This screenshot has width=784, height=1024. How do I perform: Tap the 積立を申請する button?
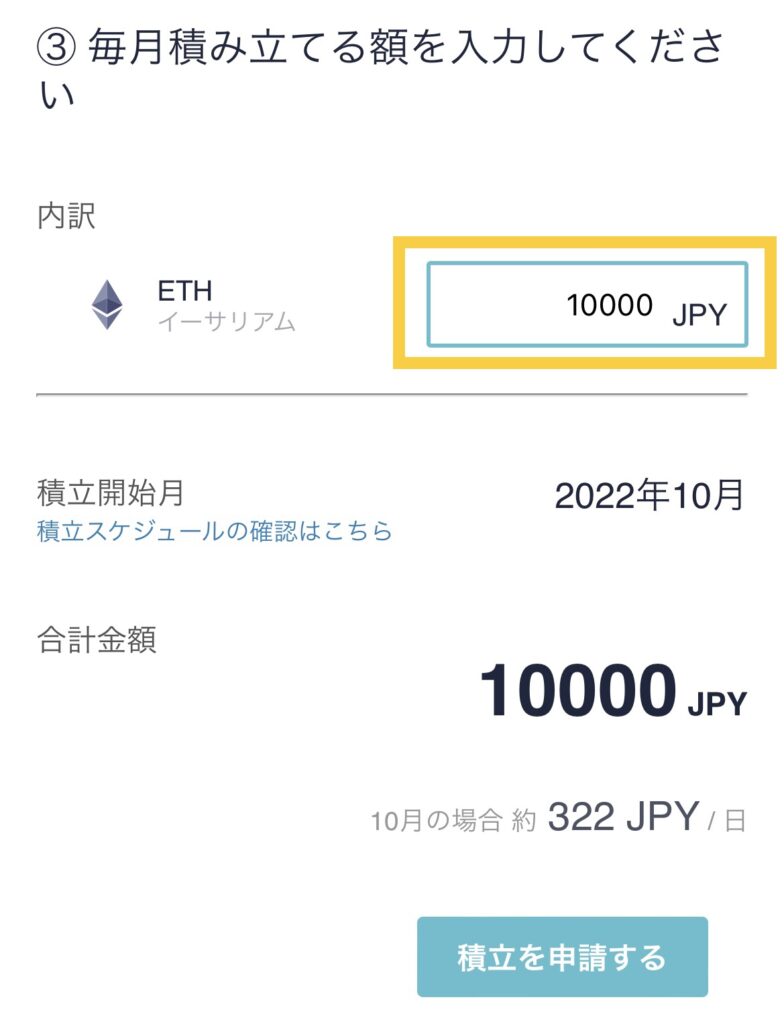pos(562,957)
